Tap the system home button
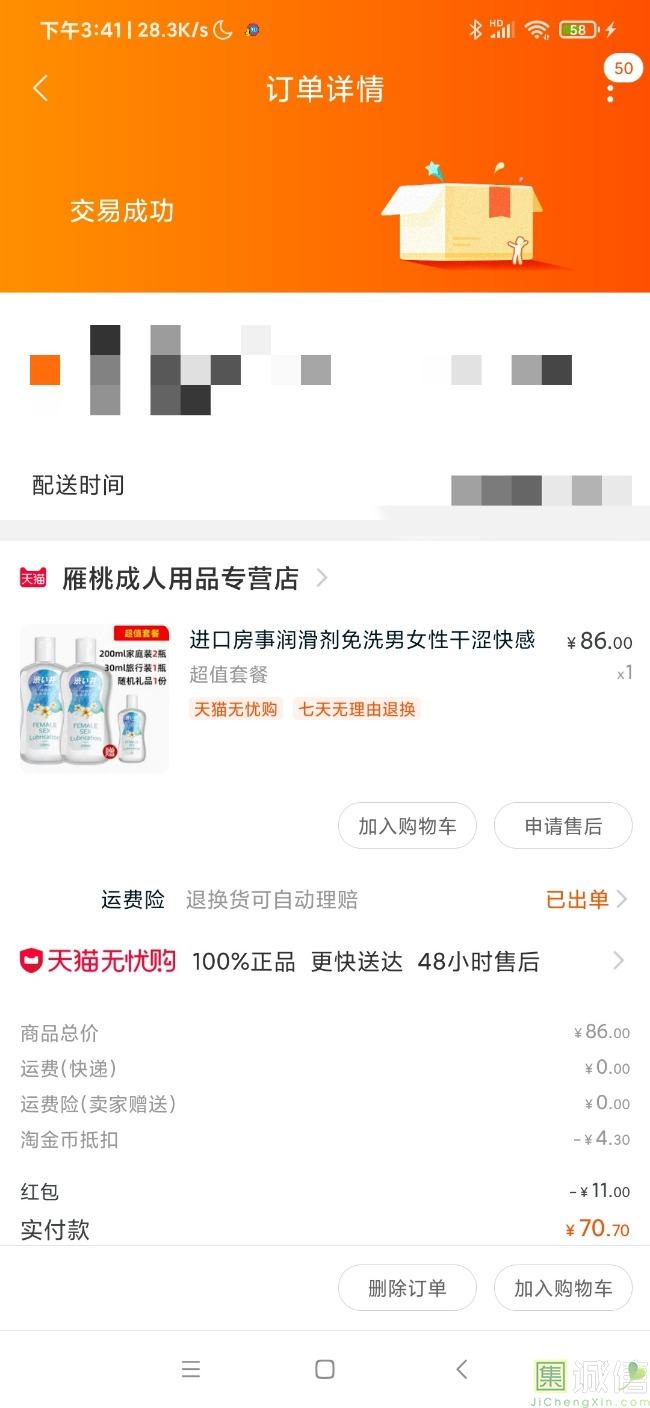 (324, 1369)
